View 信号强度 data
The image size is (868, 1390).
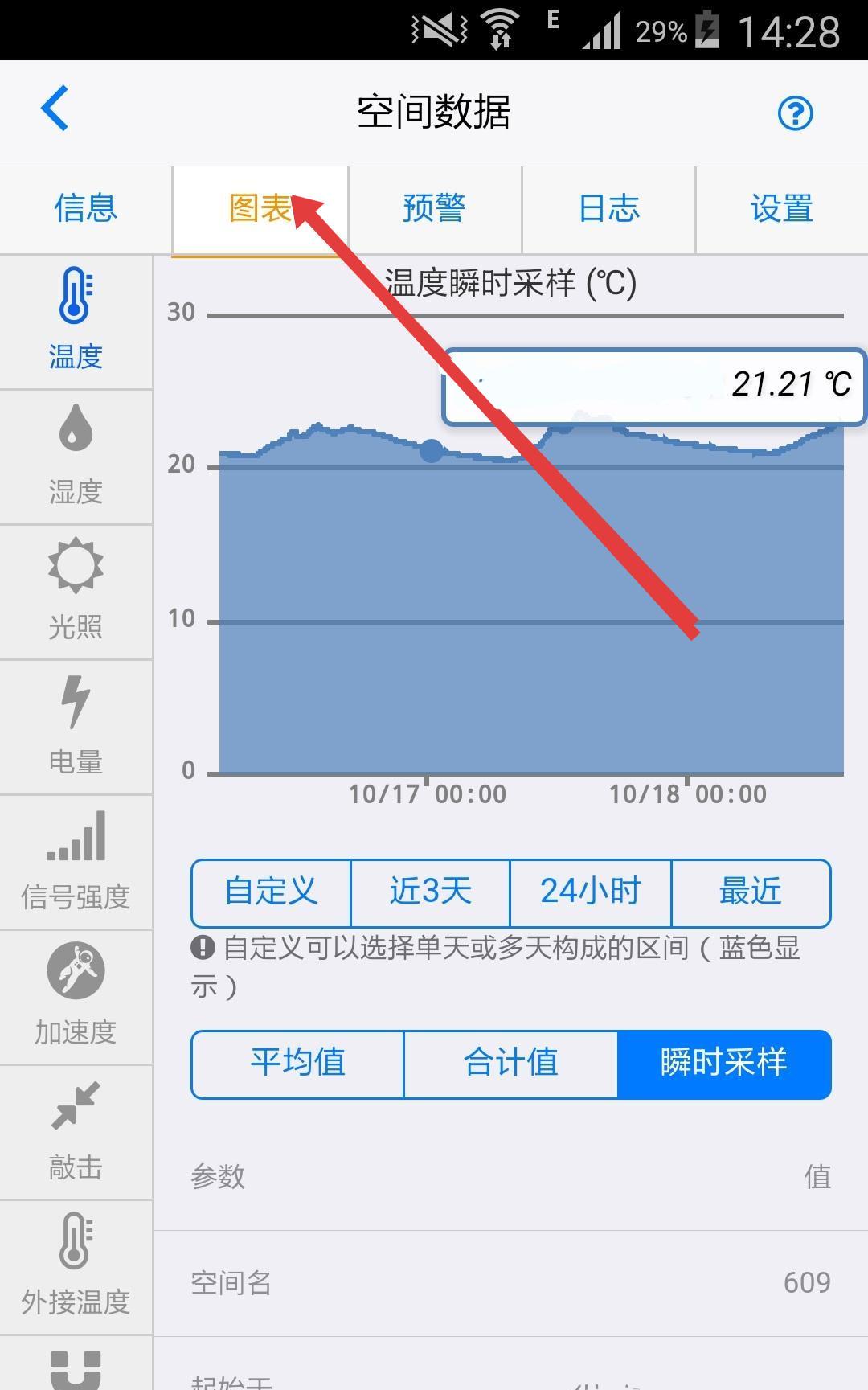point(76,862)
